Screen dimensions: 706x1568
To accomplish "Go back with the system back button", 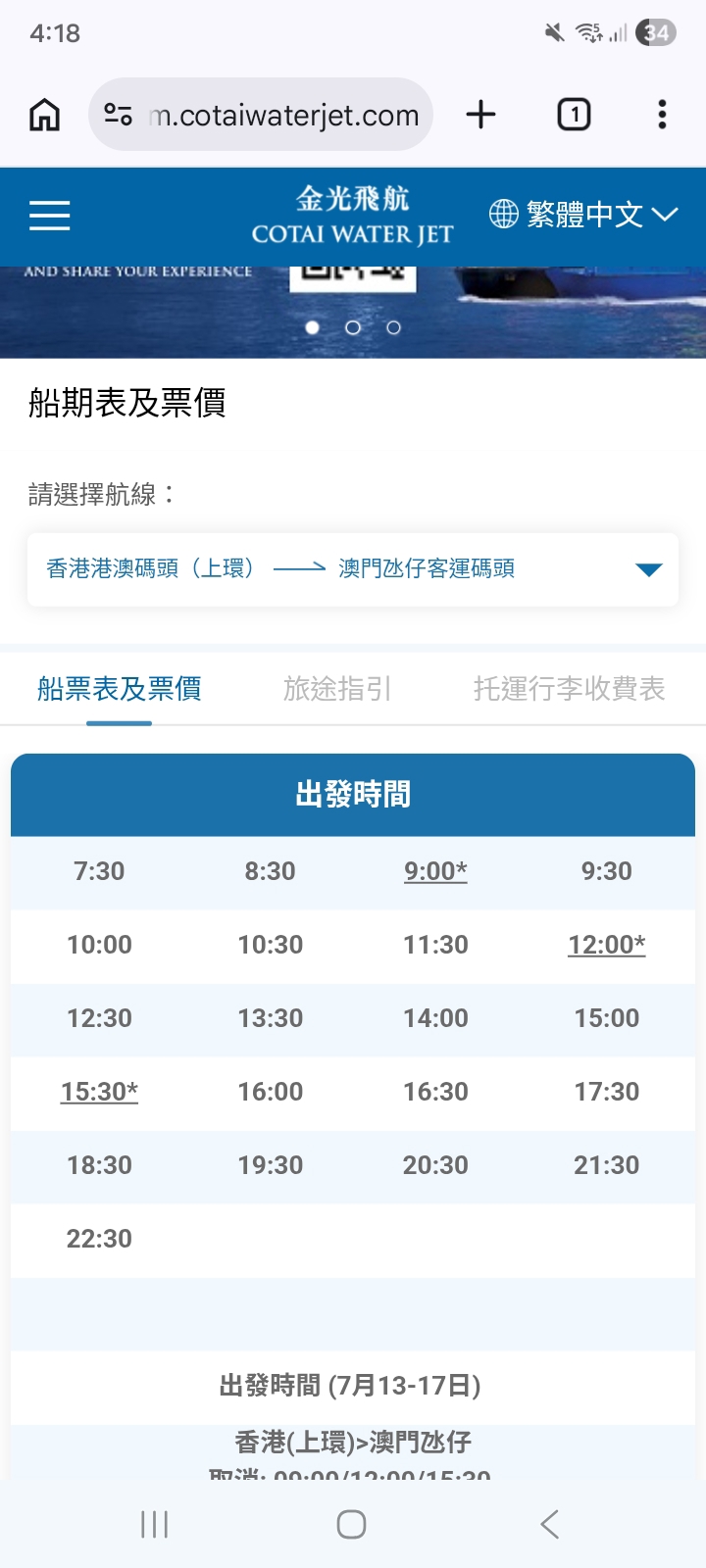I will (550, 1524).
